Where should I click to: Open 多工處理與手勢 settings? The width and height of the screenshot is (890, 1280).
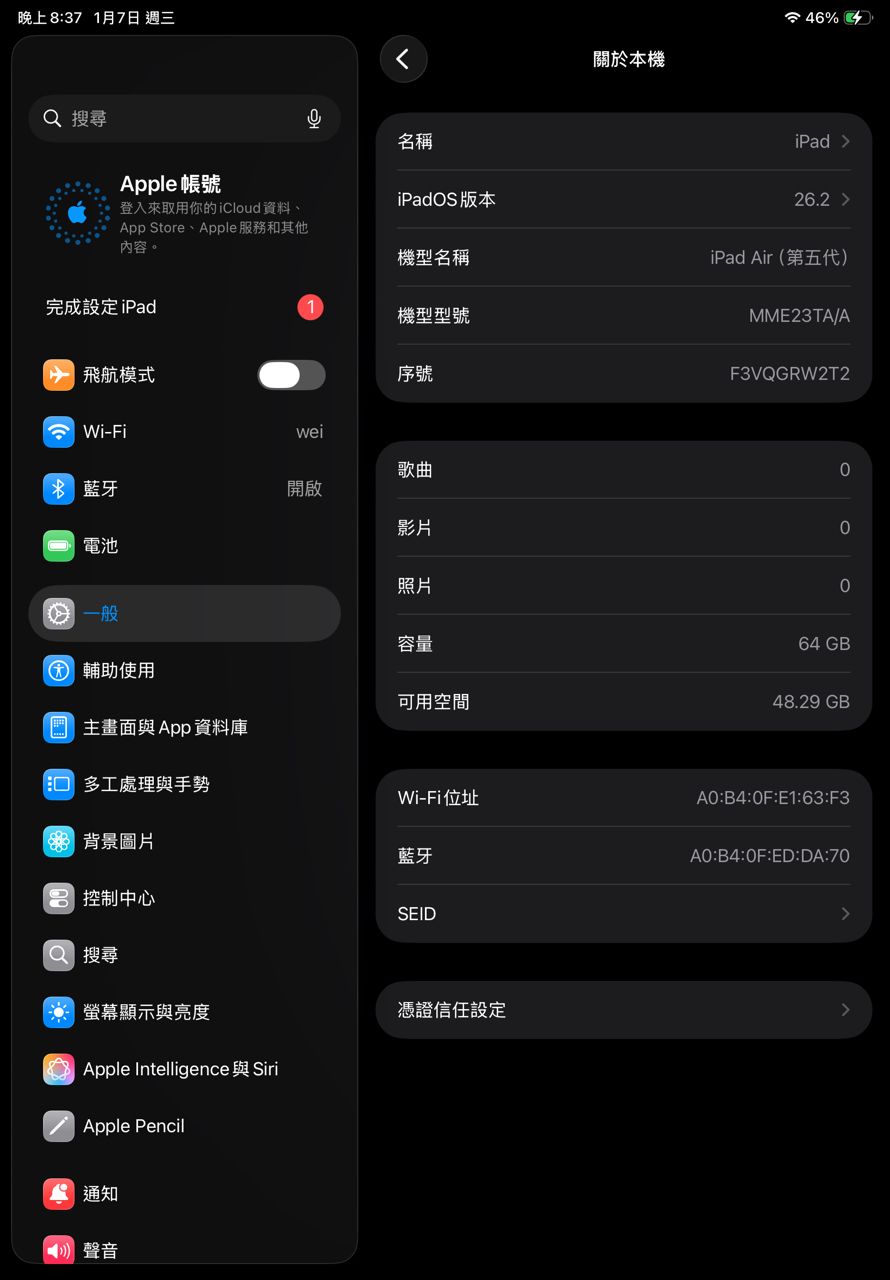point(184,784)
